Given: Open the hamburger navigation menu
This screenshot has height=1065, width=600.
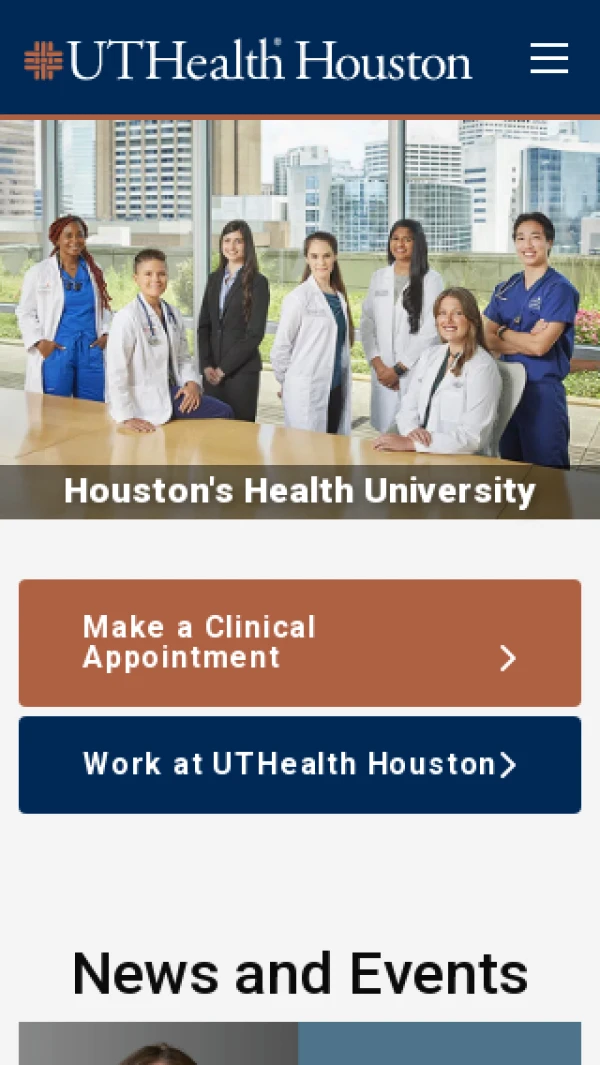Looking at the screenshot, I should (x=549, y=59).
